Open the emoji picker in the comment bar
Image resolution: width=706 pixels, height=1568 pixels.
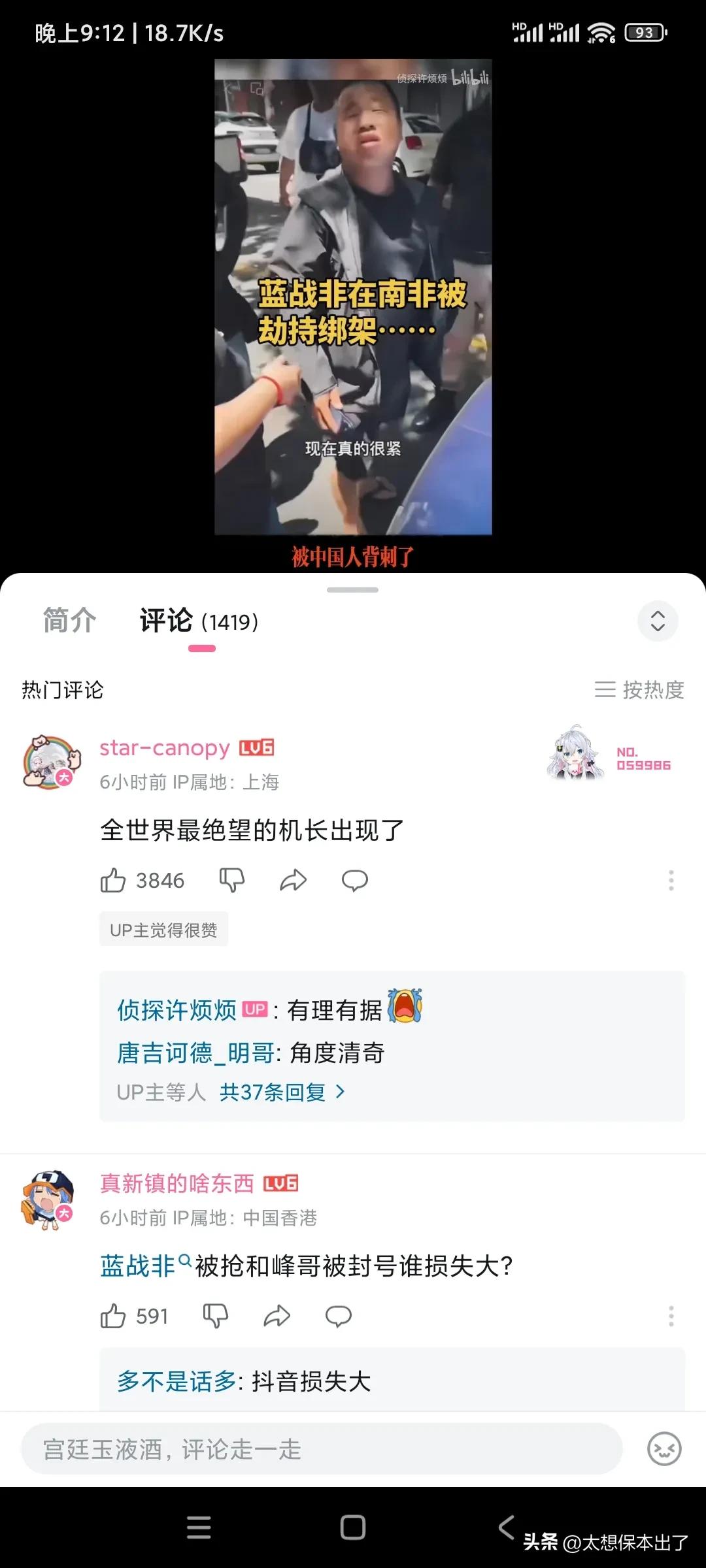pos(663,1449)
